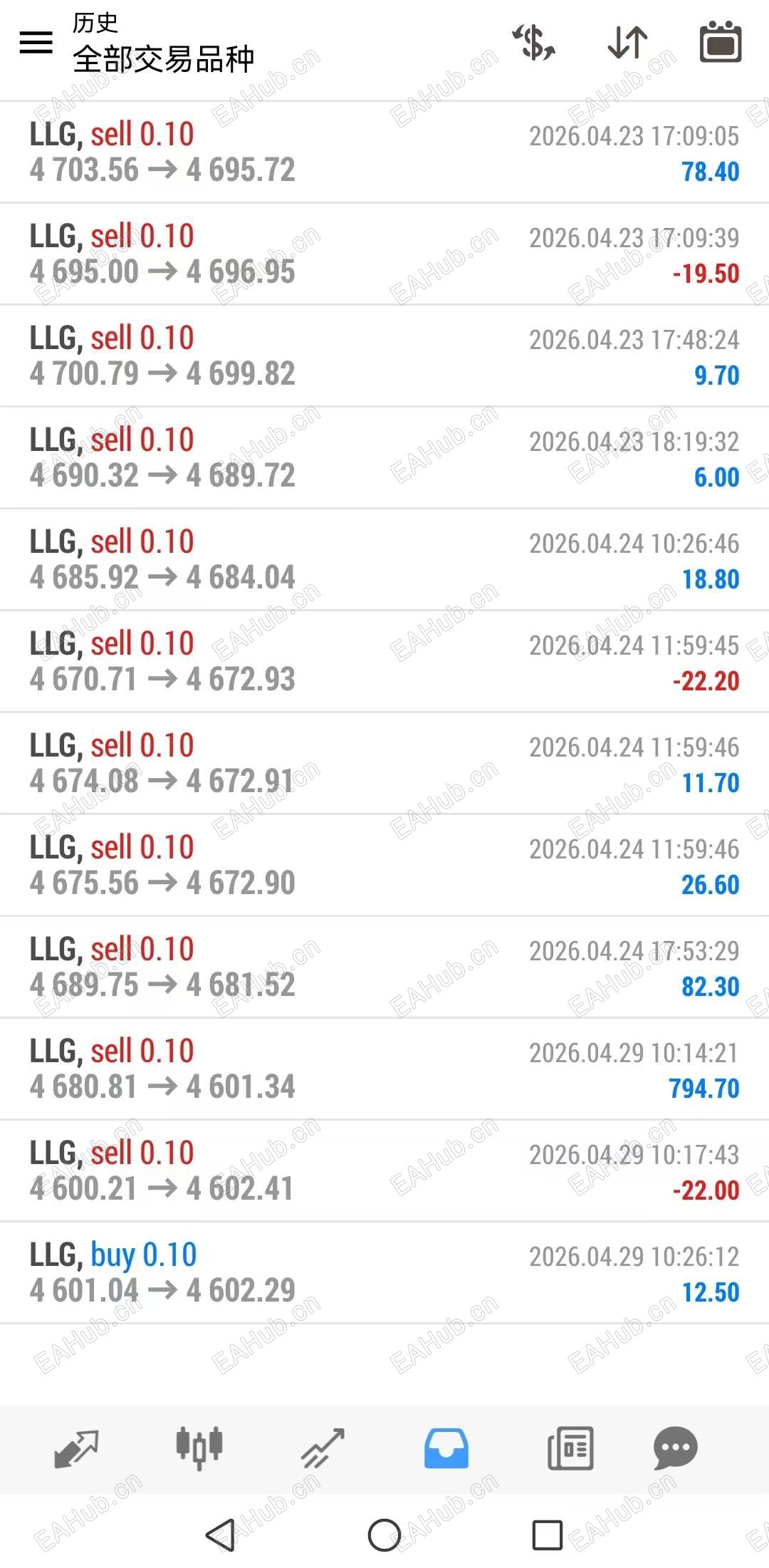Select the history inbox tab
The width and height of the screenshot is (769, 1568).
pyautogui.click(x=446, y=1449)
